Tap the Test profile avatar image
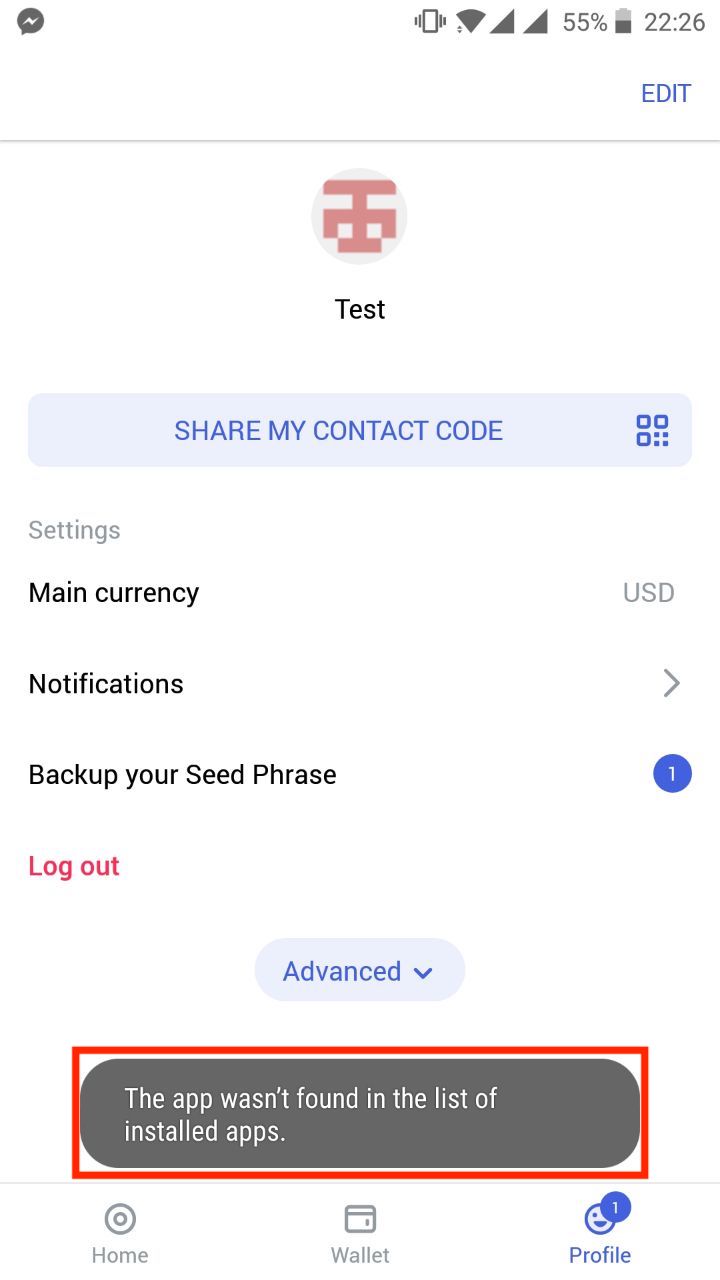This screenshot has height=1280, width=720. [x=359, y=215]
